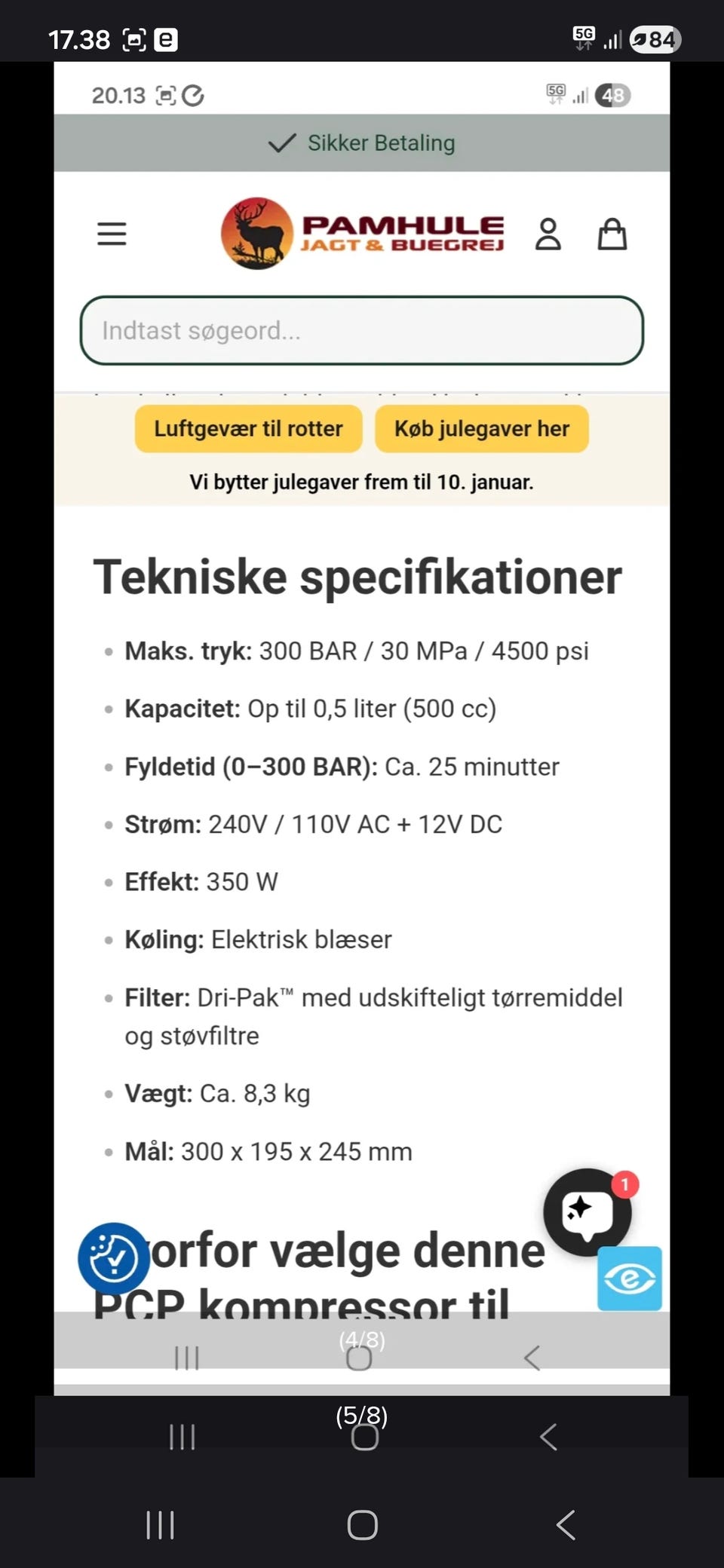Open the user account page
The height and width of the screenshot is (1568, 724).
[x=548, y=234]
